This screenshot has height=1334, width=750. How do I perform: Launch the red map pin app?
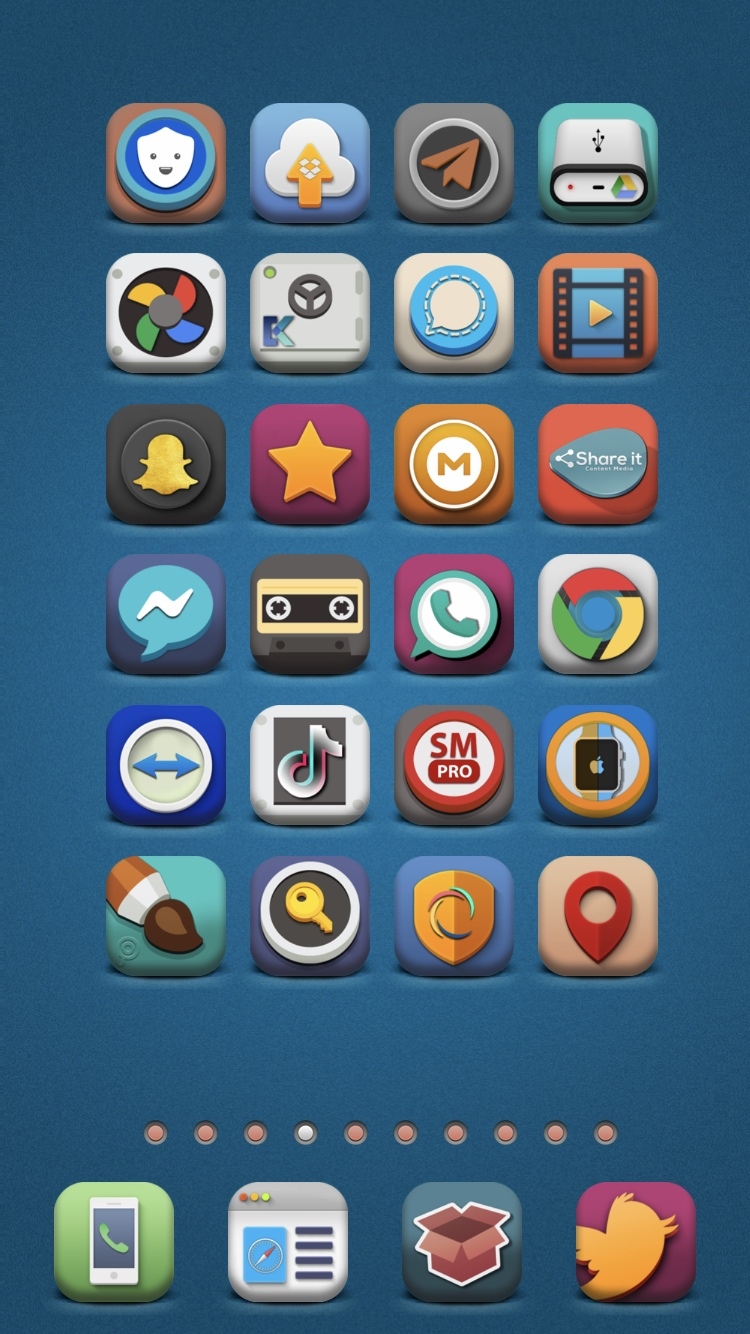tap(597, 915)
